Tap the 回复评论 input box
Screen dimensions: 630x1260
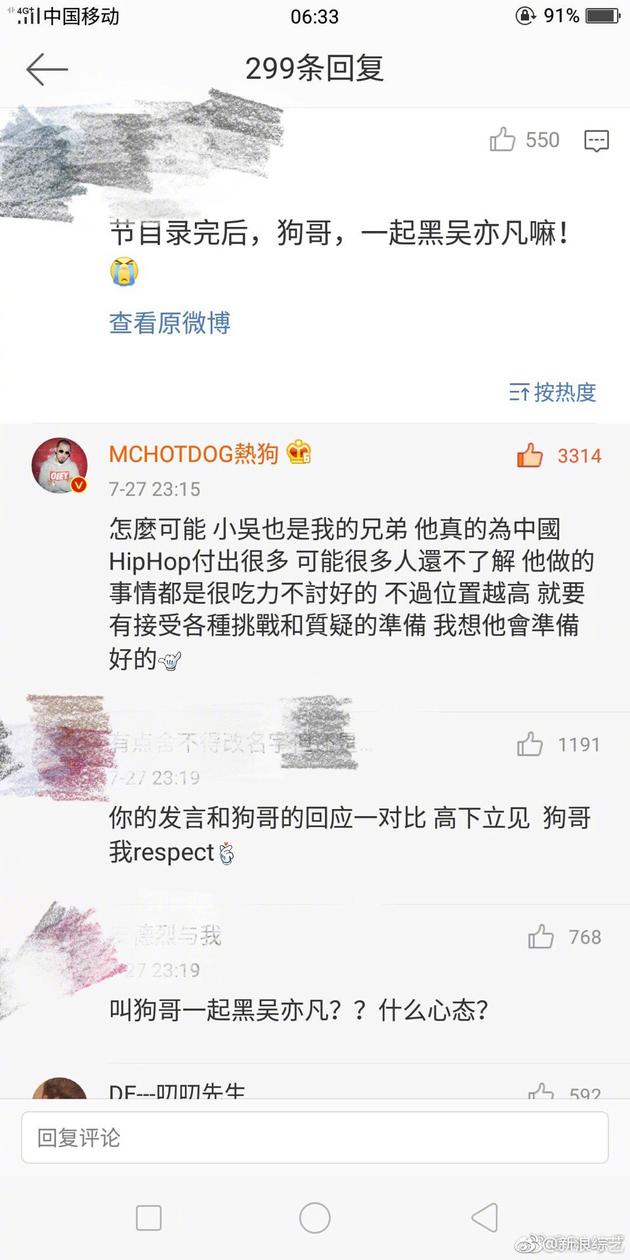click(x=314, y=1137)
